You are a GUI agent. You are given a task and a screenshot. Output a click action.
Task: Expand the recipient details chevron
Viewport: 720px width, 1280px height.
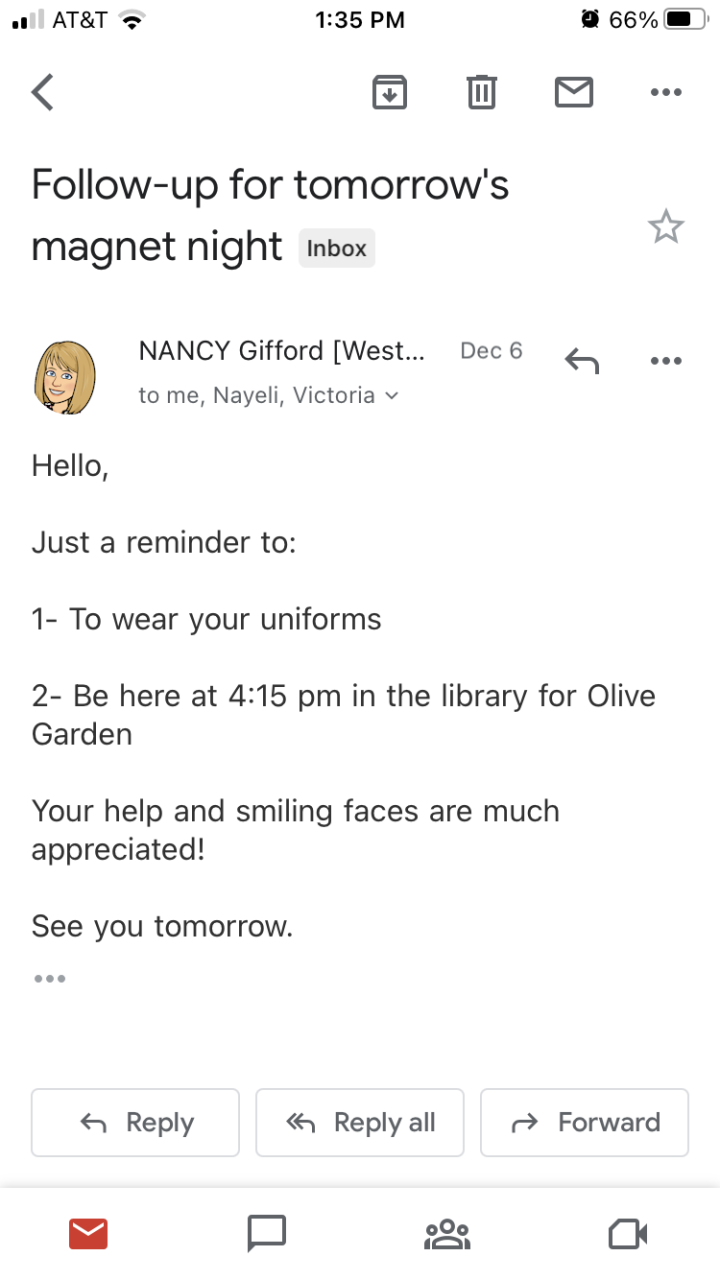392,396
